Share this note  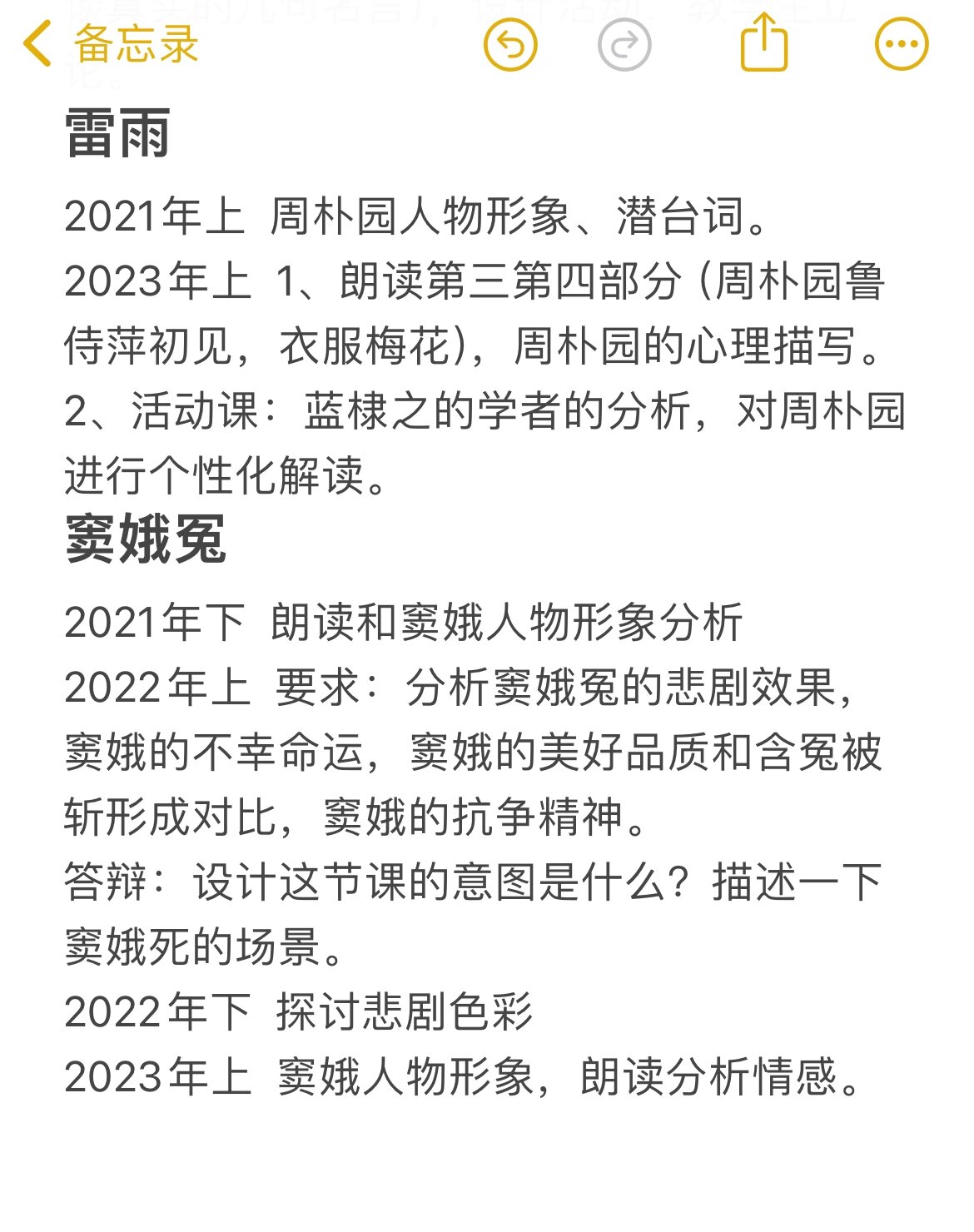763,43
